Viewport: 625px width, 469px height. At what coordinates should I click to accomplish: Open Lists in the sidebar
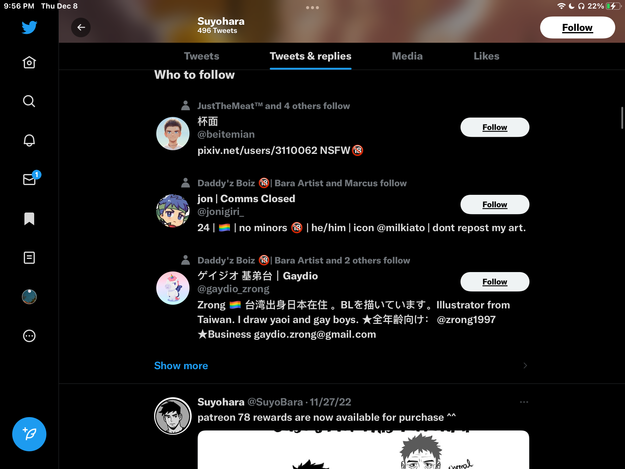coord(29,257)
